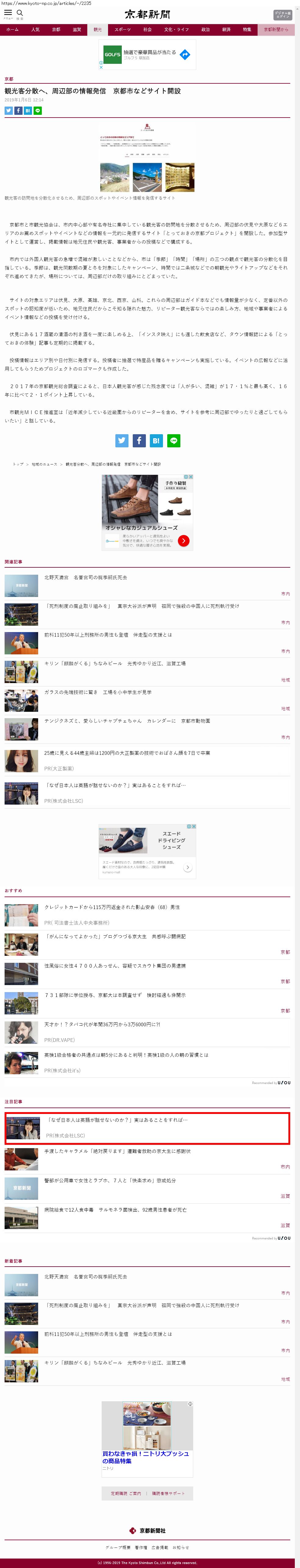This screenshot has width=300, height=1568.
Task: Open the 手渡したキャラメル article
Action: pos(117,1151)
